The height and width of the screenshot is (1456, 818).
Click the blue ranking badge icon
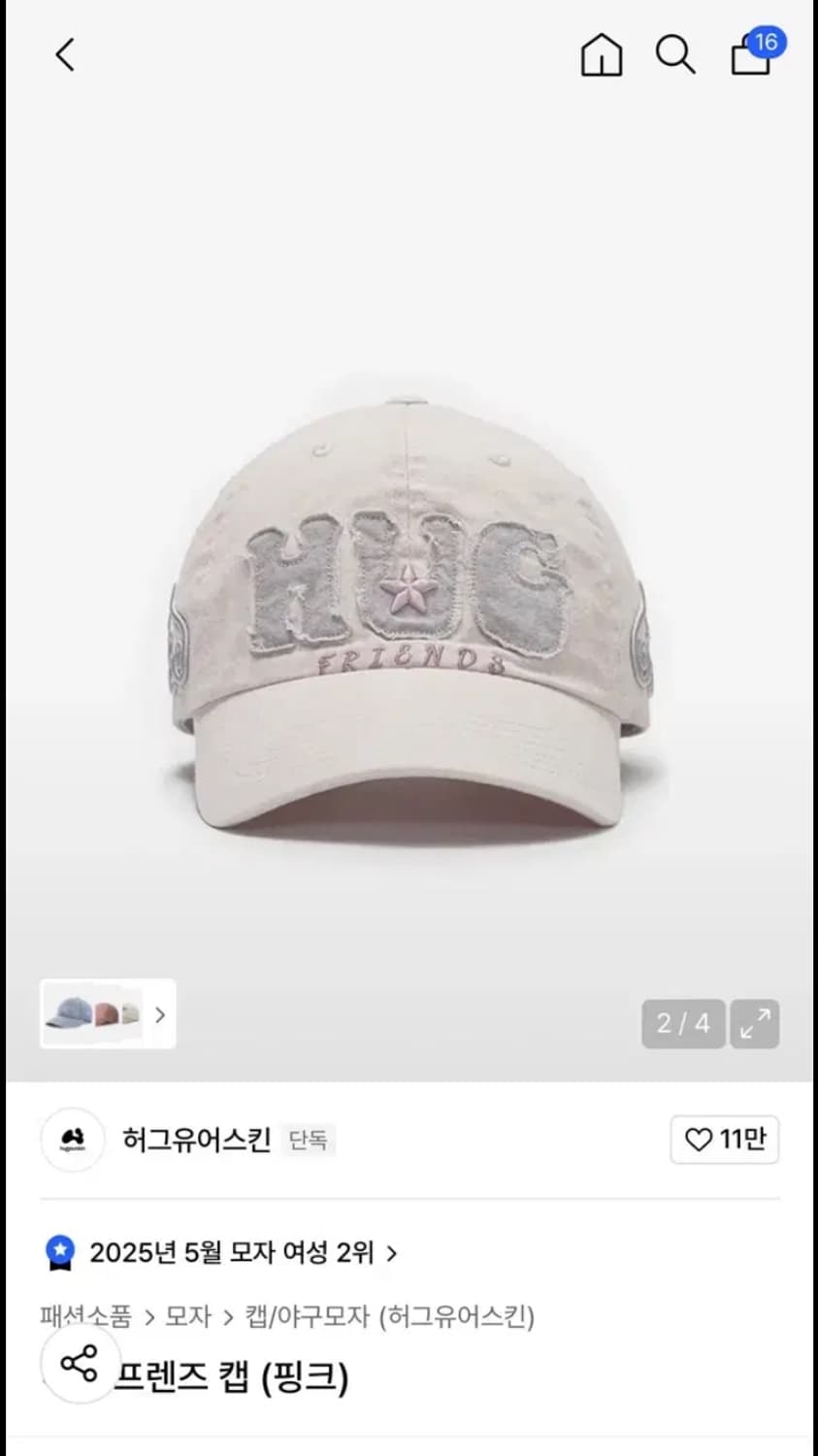pos(61,1252)
